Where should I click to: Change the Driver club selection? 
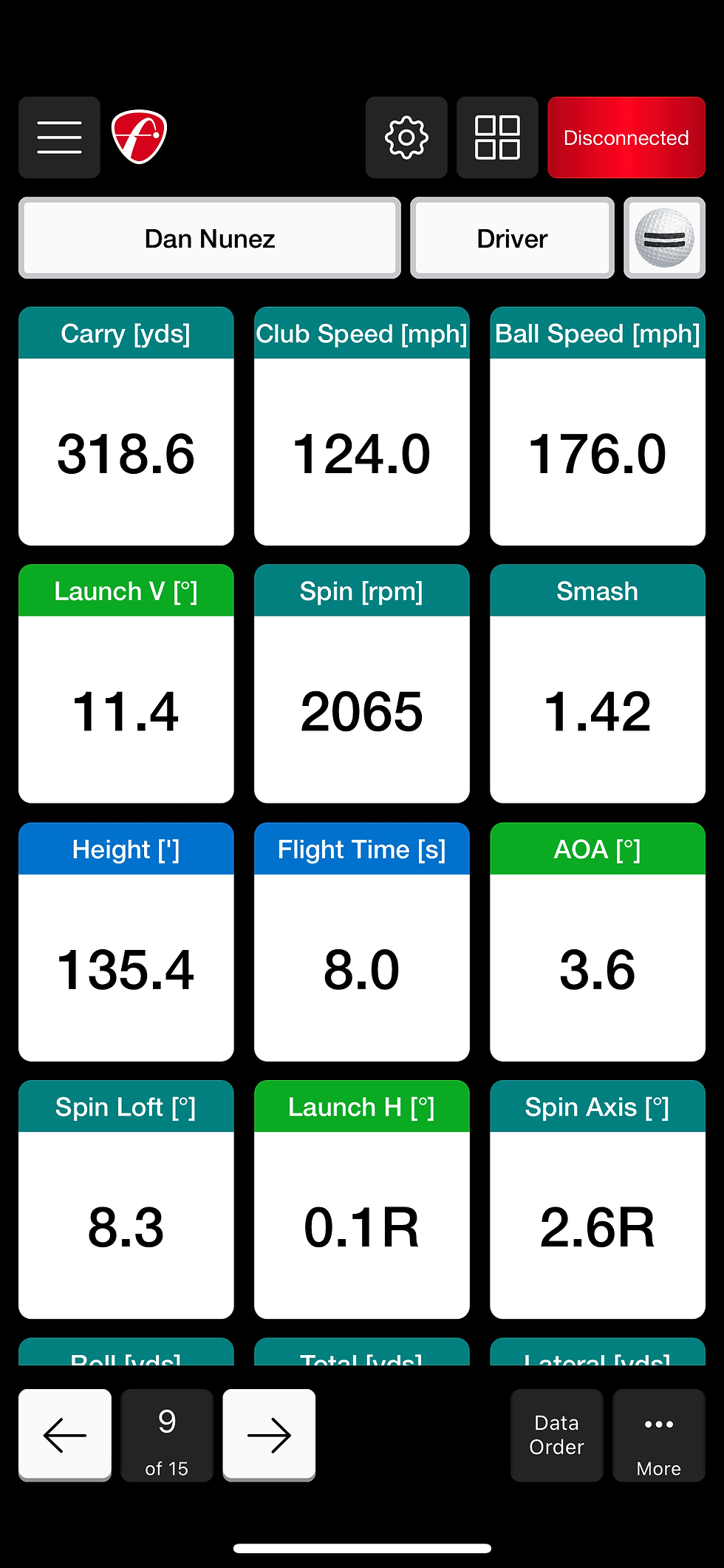[512, 238]
